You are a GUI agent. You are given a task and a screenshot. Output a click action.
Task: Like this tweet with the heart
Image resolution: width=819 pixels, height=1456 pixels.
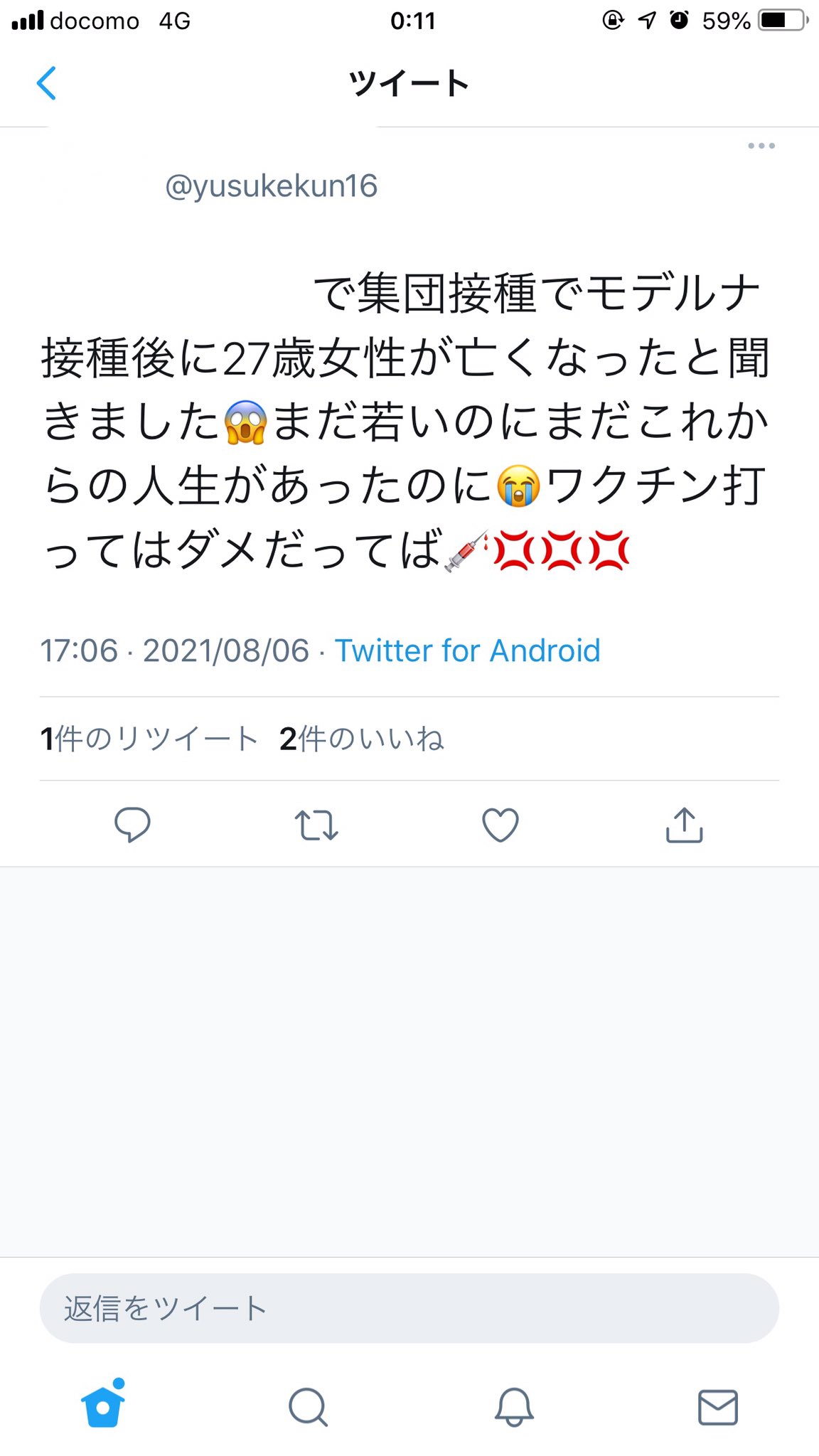[x=500, y=825]
